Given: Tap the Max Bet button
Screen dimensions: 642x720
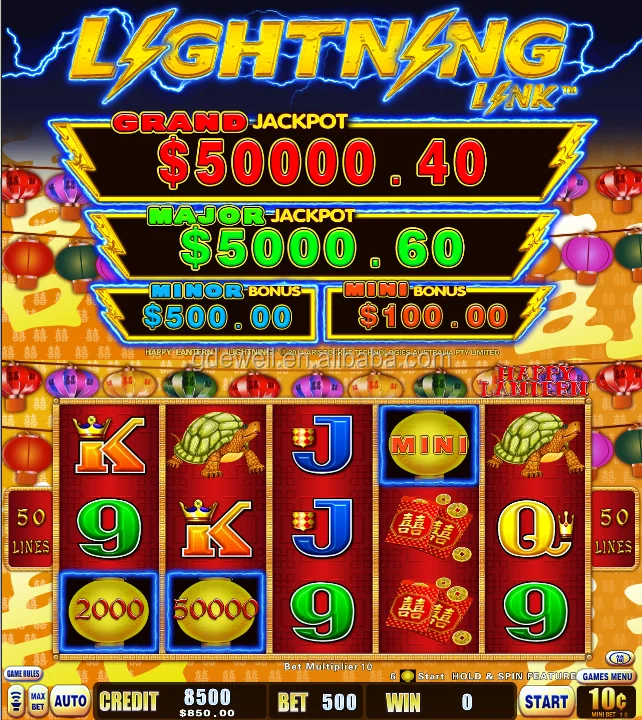Looking at the screenshot, I should click(38, 701).
